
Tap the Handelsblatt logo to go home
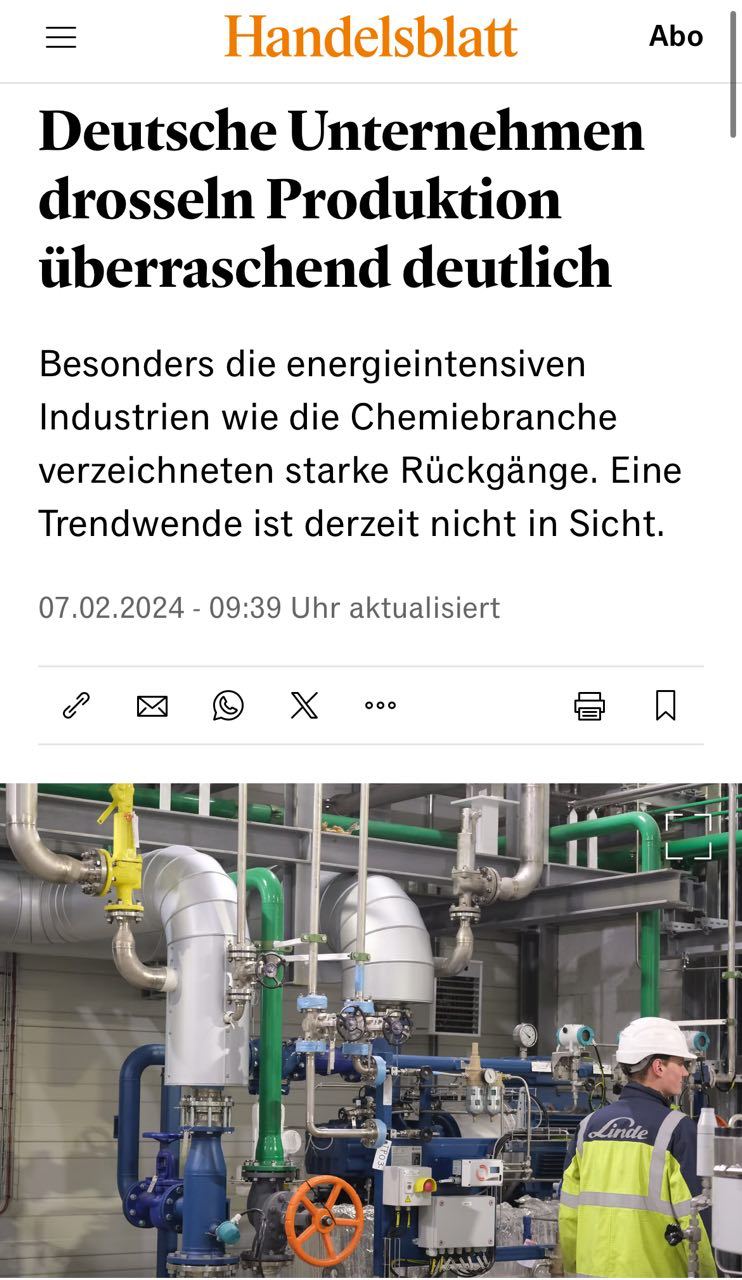pos(371,37)
